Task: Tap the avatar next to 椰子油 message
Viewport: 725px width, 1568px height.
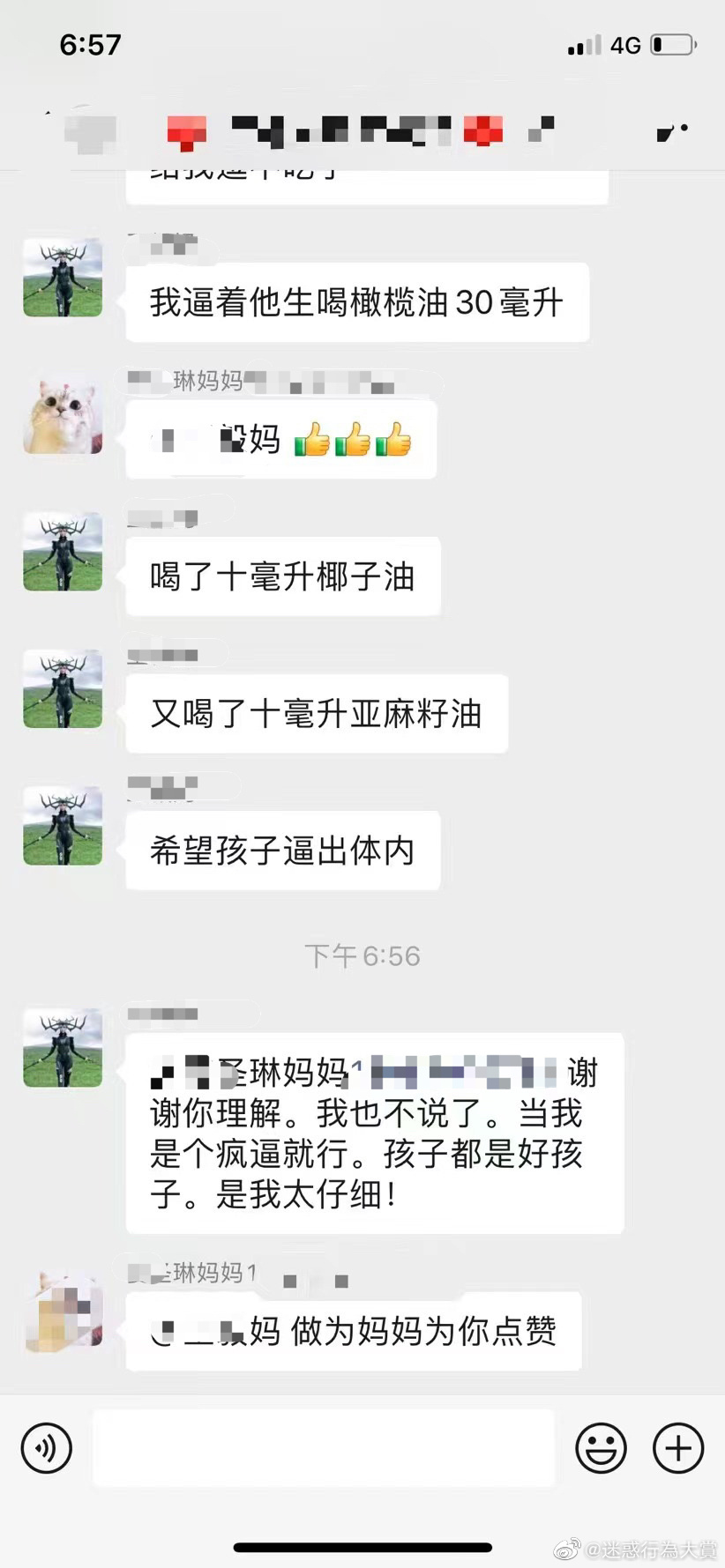Action: [x=62, y=551]
